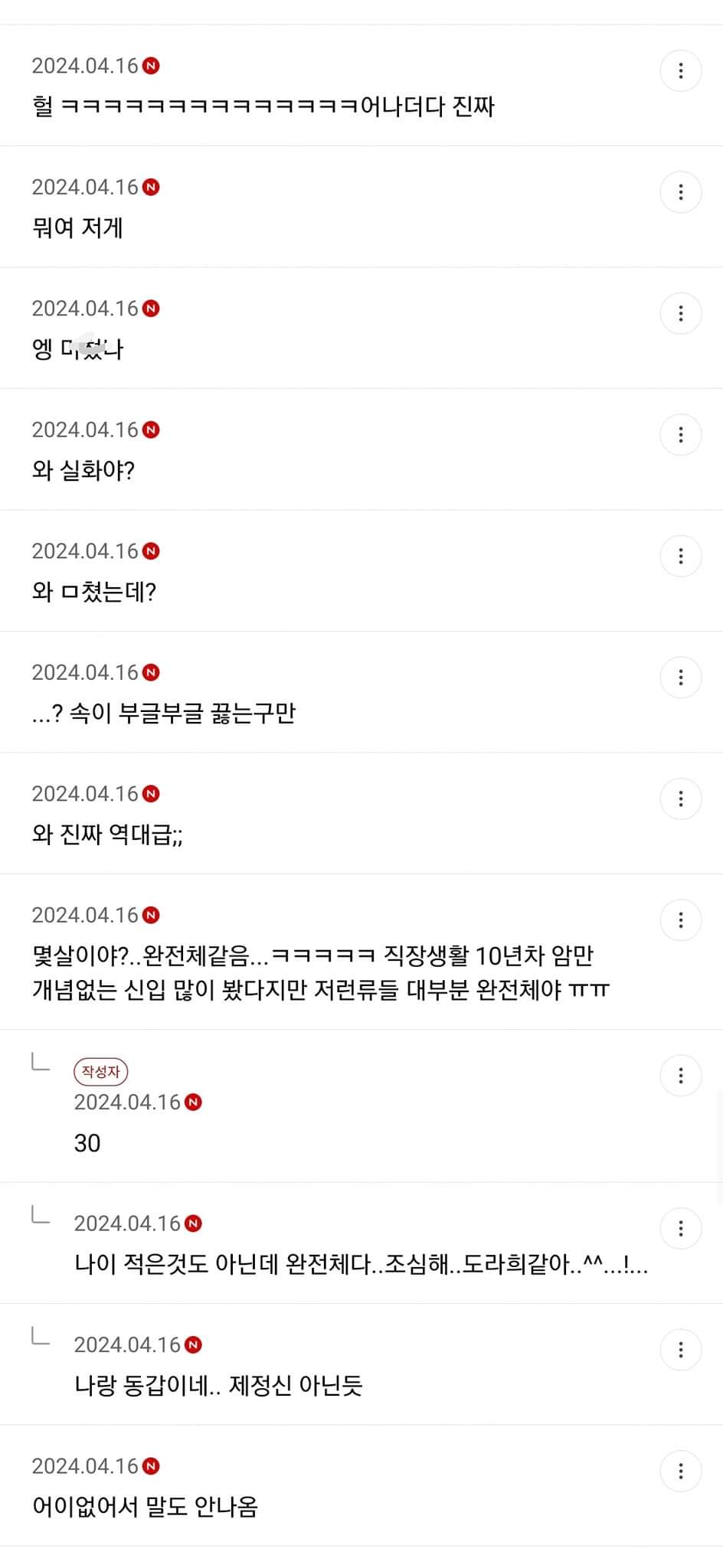Open options for the author's '30' reply
This screenshot has height=1568, width=723.
click(681, 1076)
